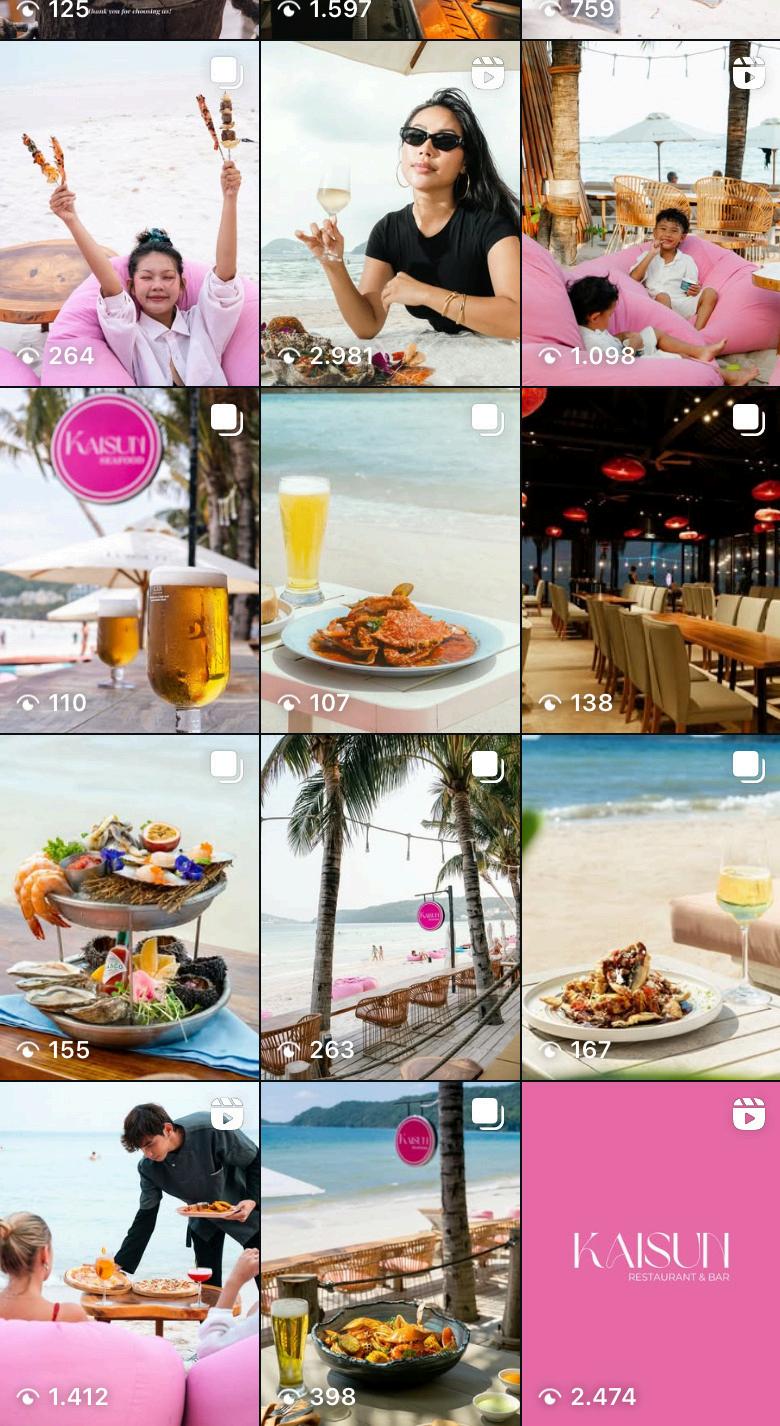The width and height of the screenshot is (780, 1426).
Task: Open the post with 264 views
Action: 129,213
